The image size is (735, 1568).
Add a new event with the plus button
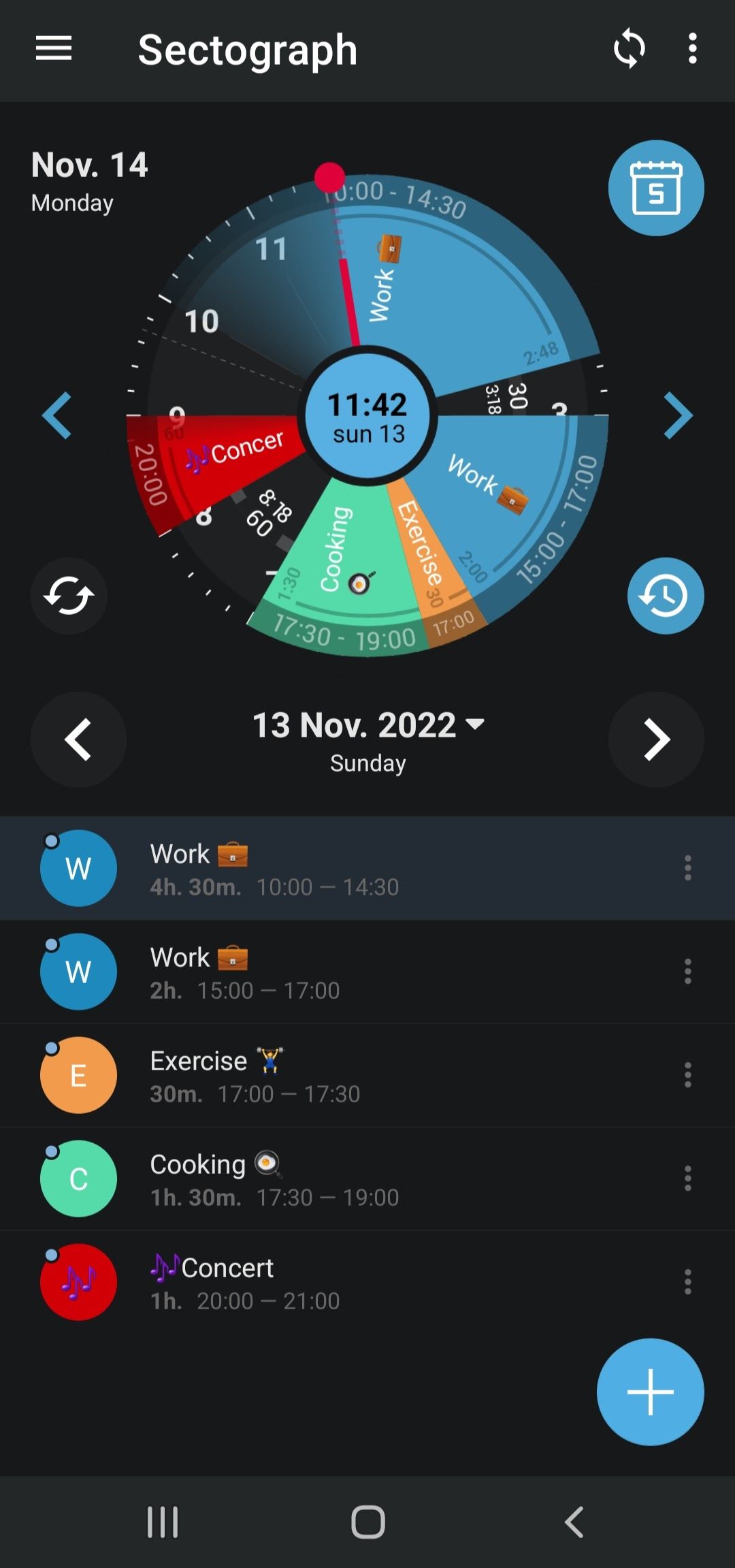coord(650,1392)
